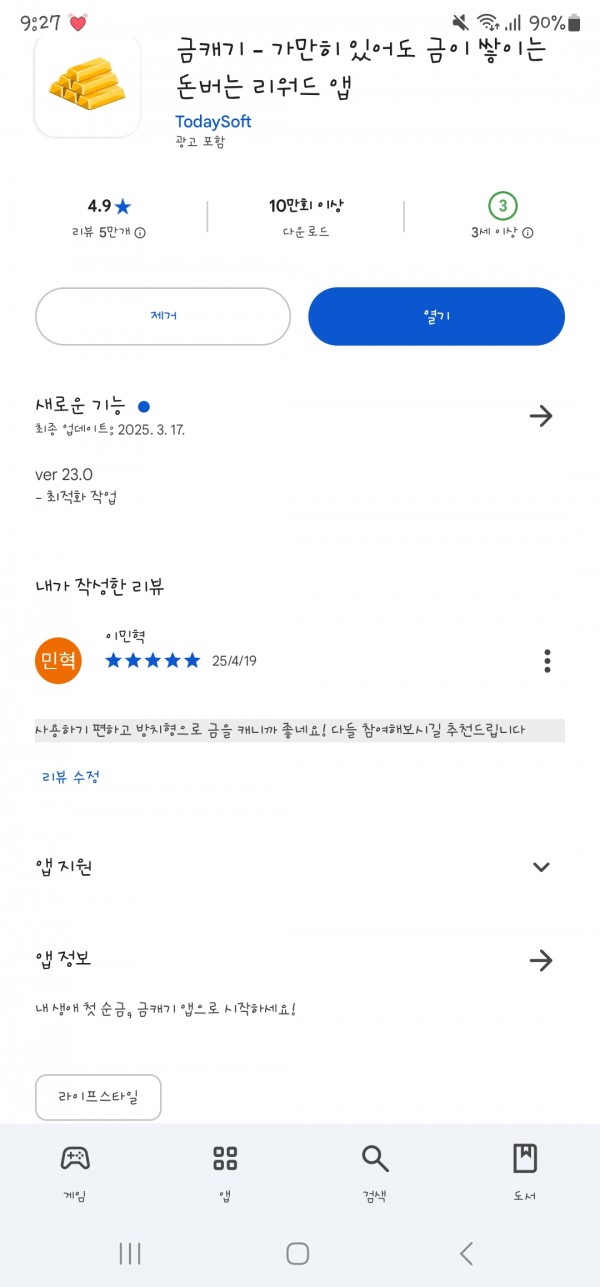
Task: Switch to the 도서 tab
Action: [x=525, y=1172]
